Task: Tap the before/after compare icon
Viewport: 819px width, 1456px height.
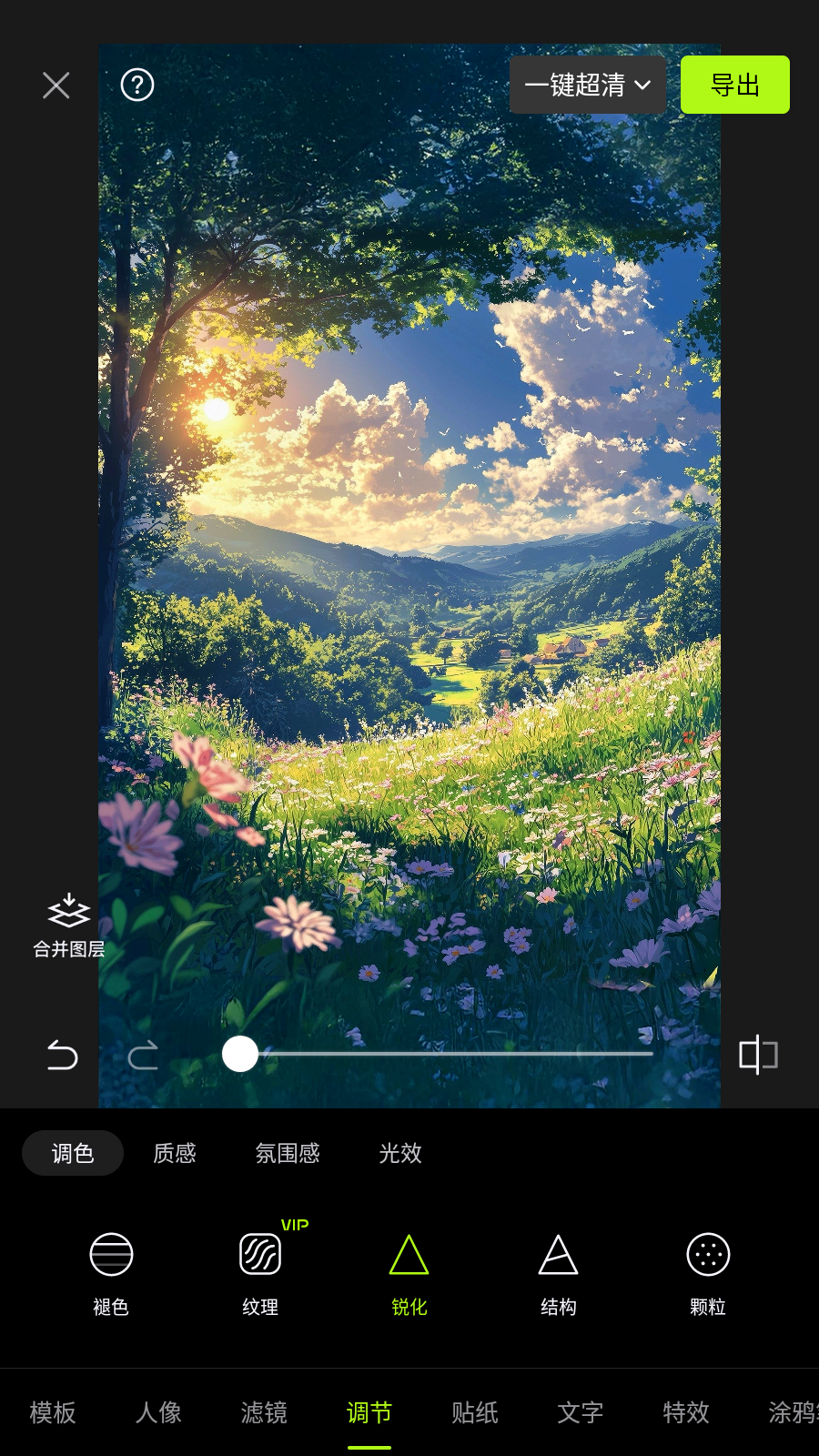Action: pos(758,1055)
